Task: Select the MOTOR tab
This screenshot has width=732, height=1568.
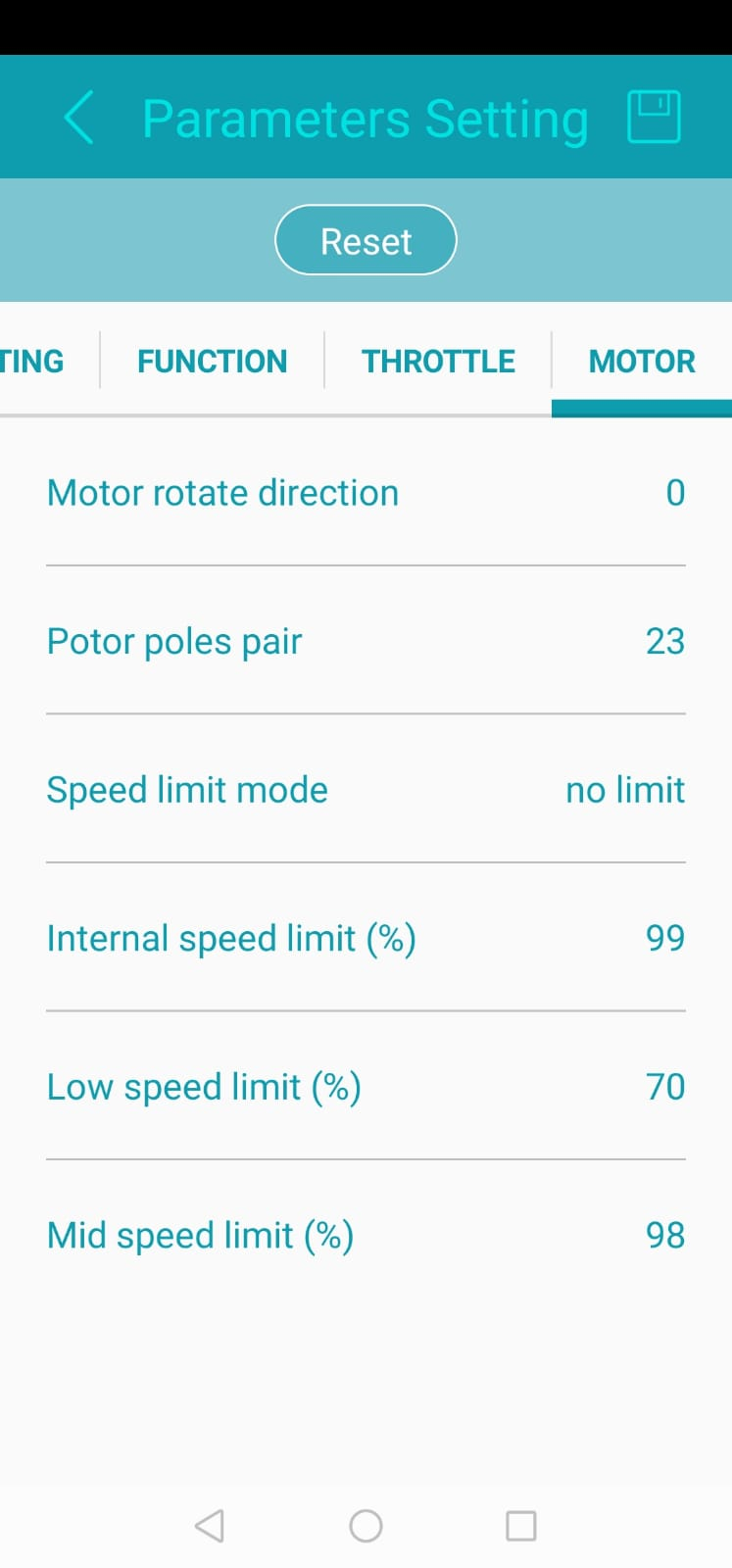Action: point(641,362)
